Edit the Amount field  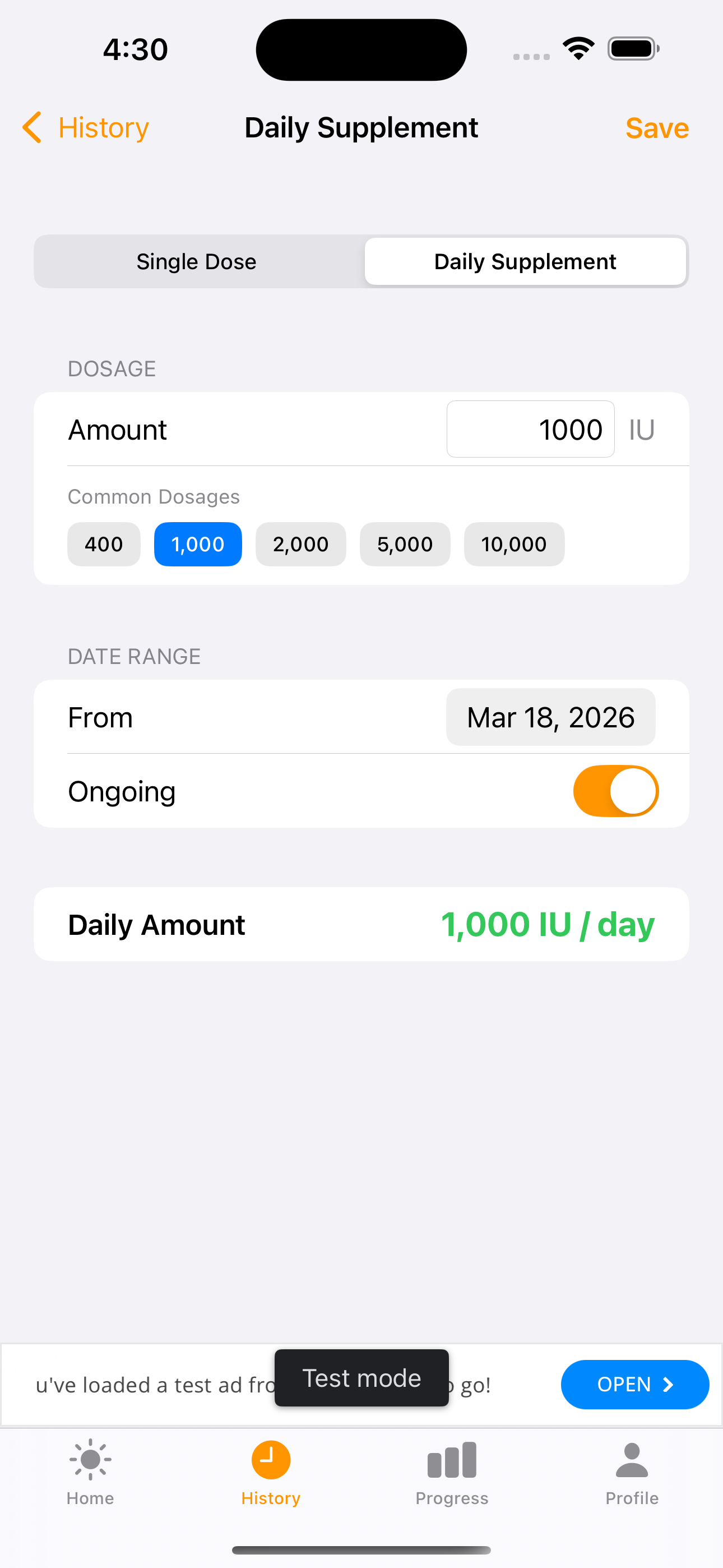click(x=530, y=429)
